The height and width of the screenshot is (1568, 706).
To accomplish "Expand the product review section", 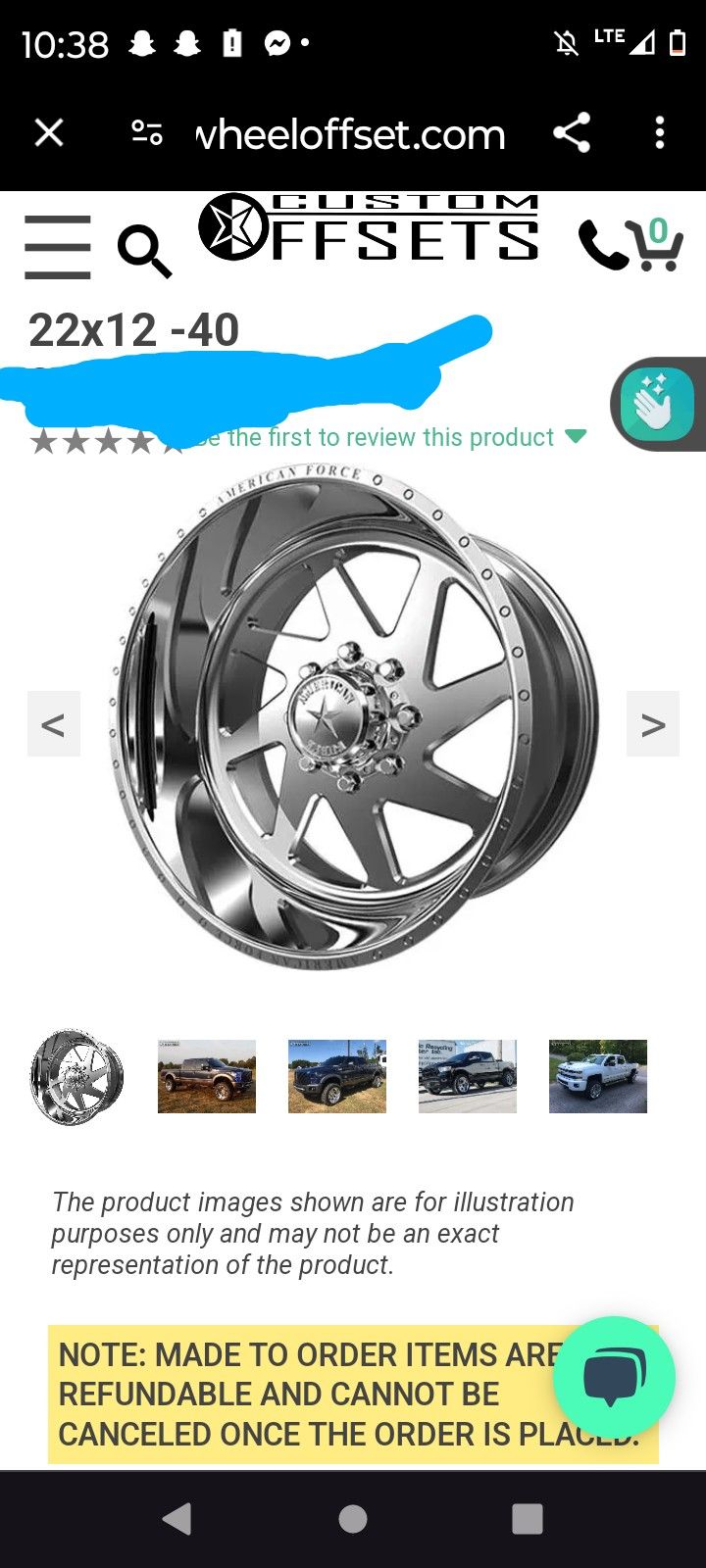I will [x=577, y=437].
